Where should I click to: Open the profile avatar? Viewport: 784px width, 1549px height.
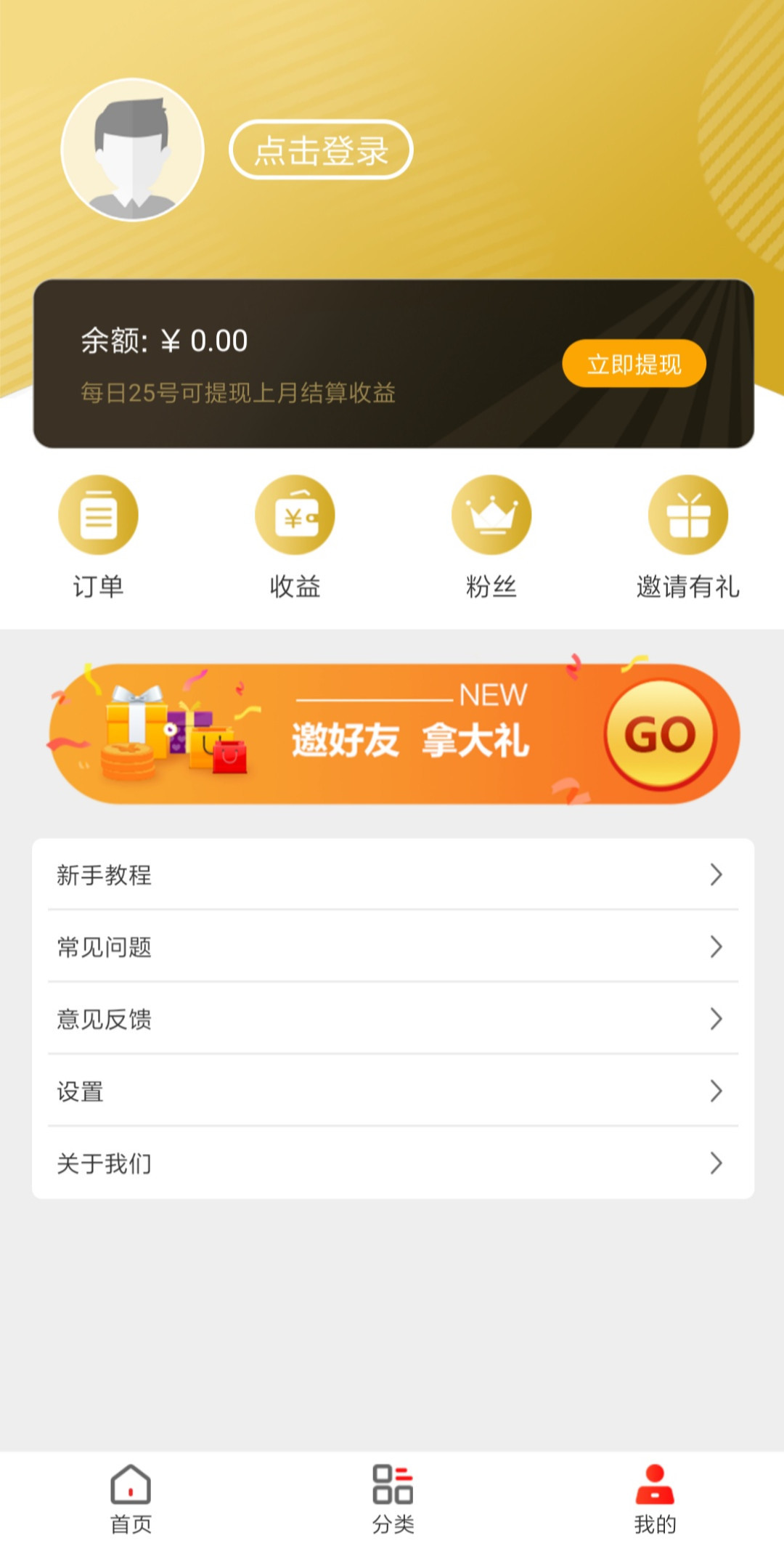click(x=132, y=150)
